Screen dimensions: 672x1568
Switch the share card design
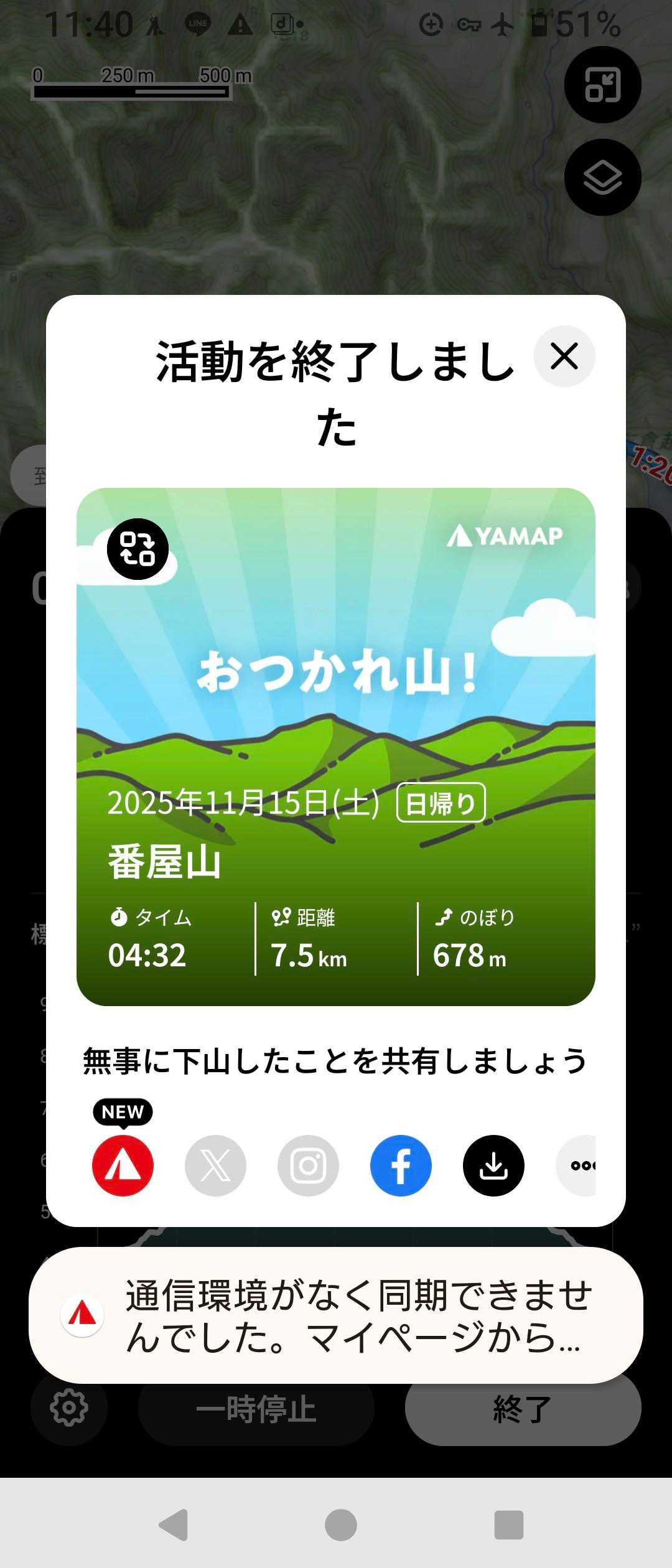138,549
